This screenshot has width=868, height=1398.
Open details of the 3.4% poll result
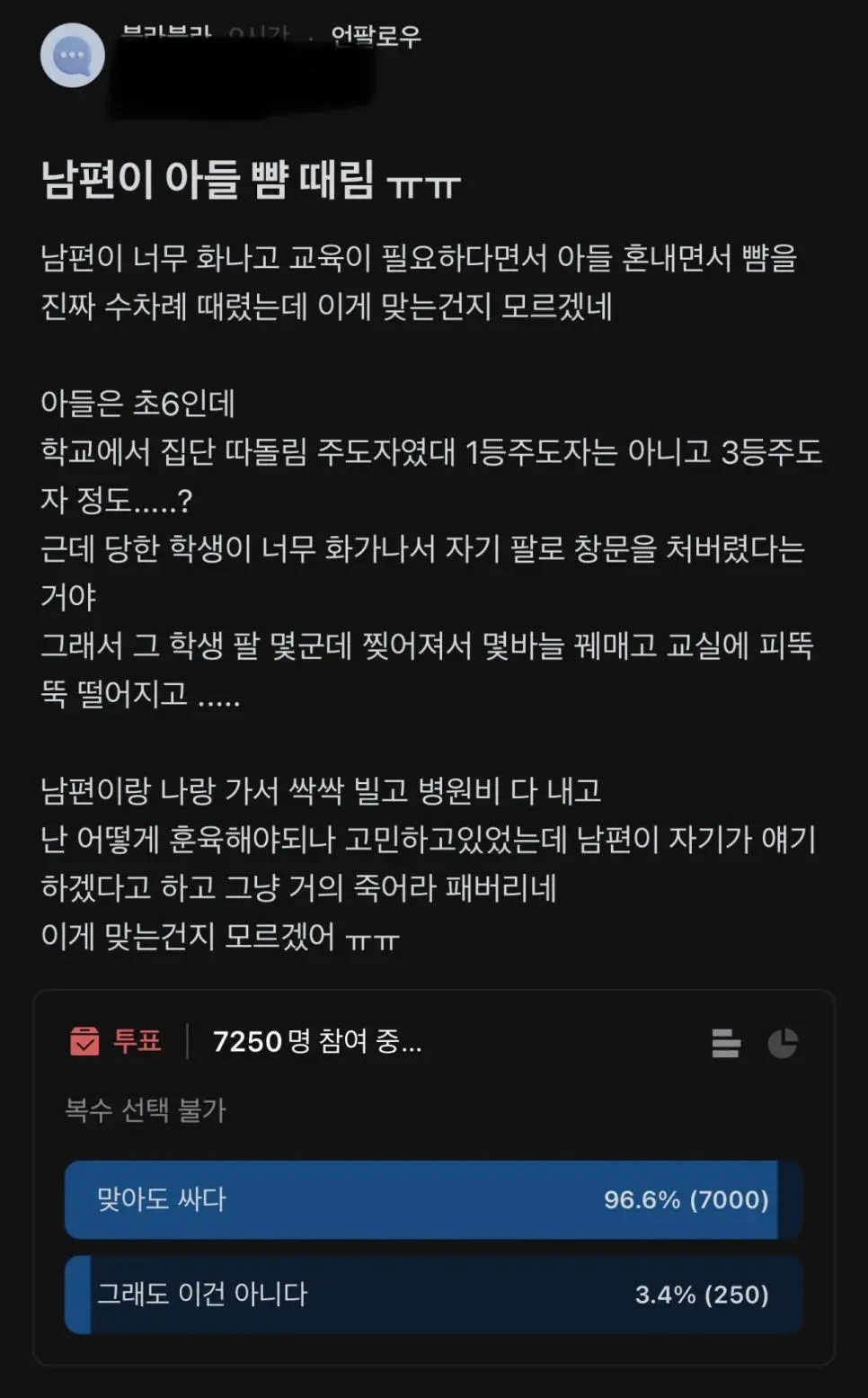431,1296
